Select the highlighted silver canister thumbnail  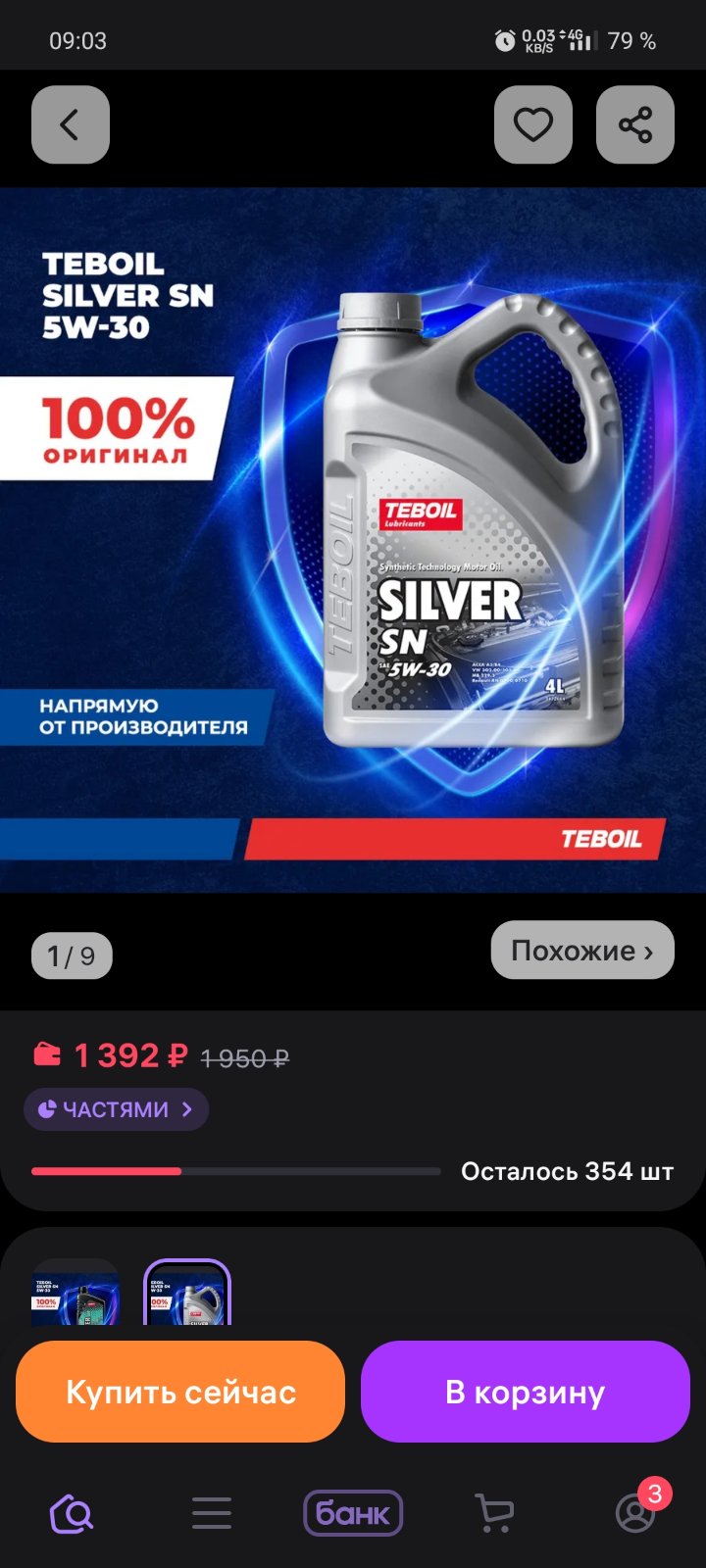pos(187,1294)
